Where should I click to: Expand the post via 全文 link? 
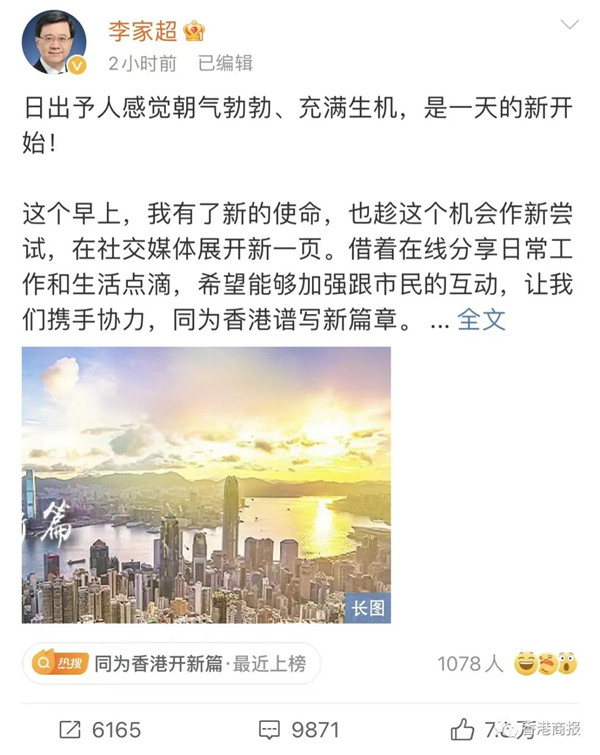click(481, 320)
